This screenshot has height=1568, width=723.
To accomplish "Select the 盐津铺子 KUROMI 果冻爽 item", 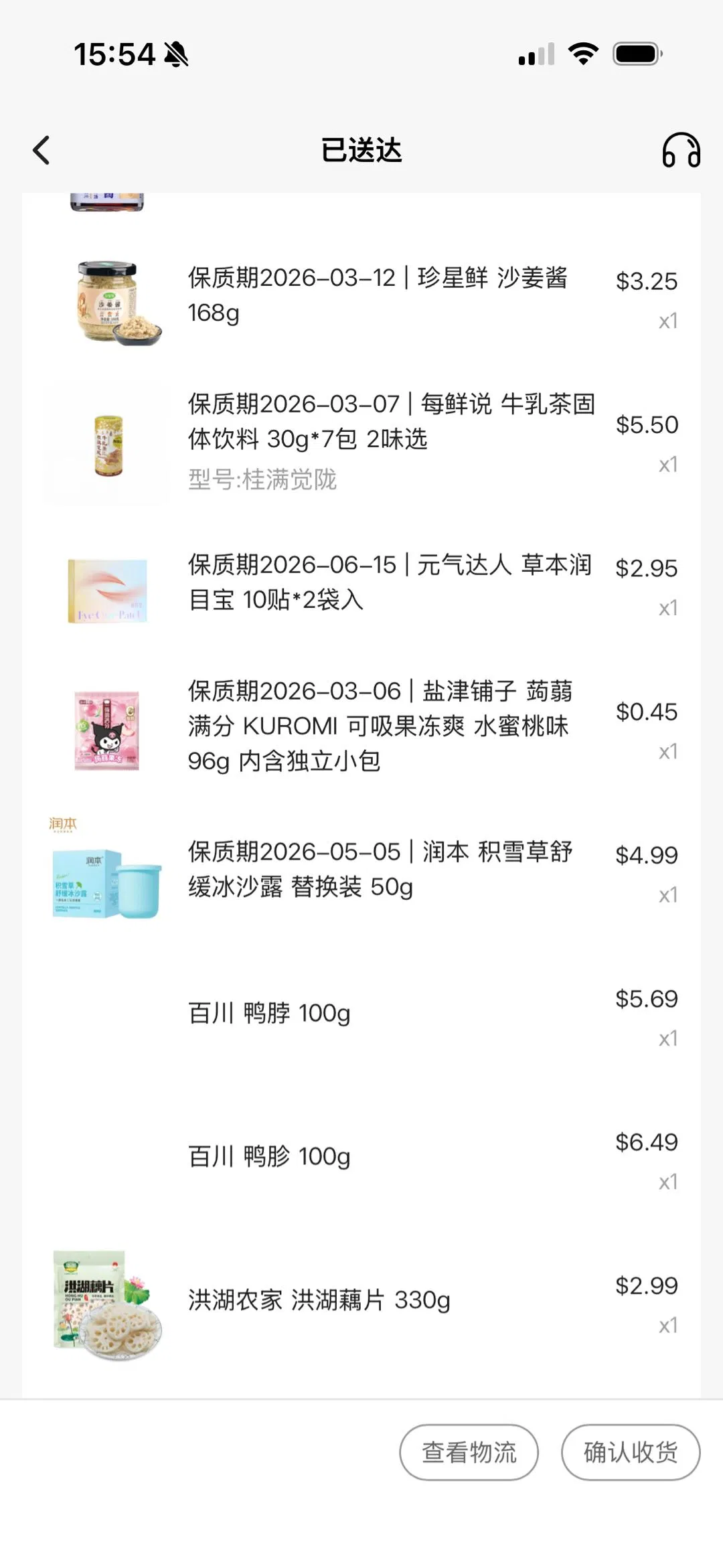I will pos(380,726).
